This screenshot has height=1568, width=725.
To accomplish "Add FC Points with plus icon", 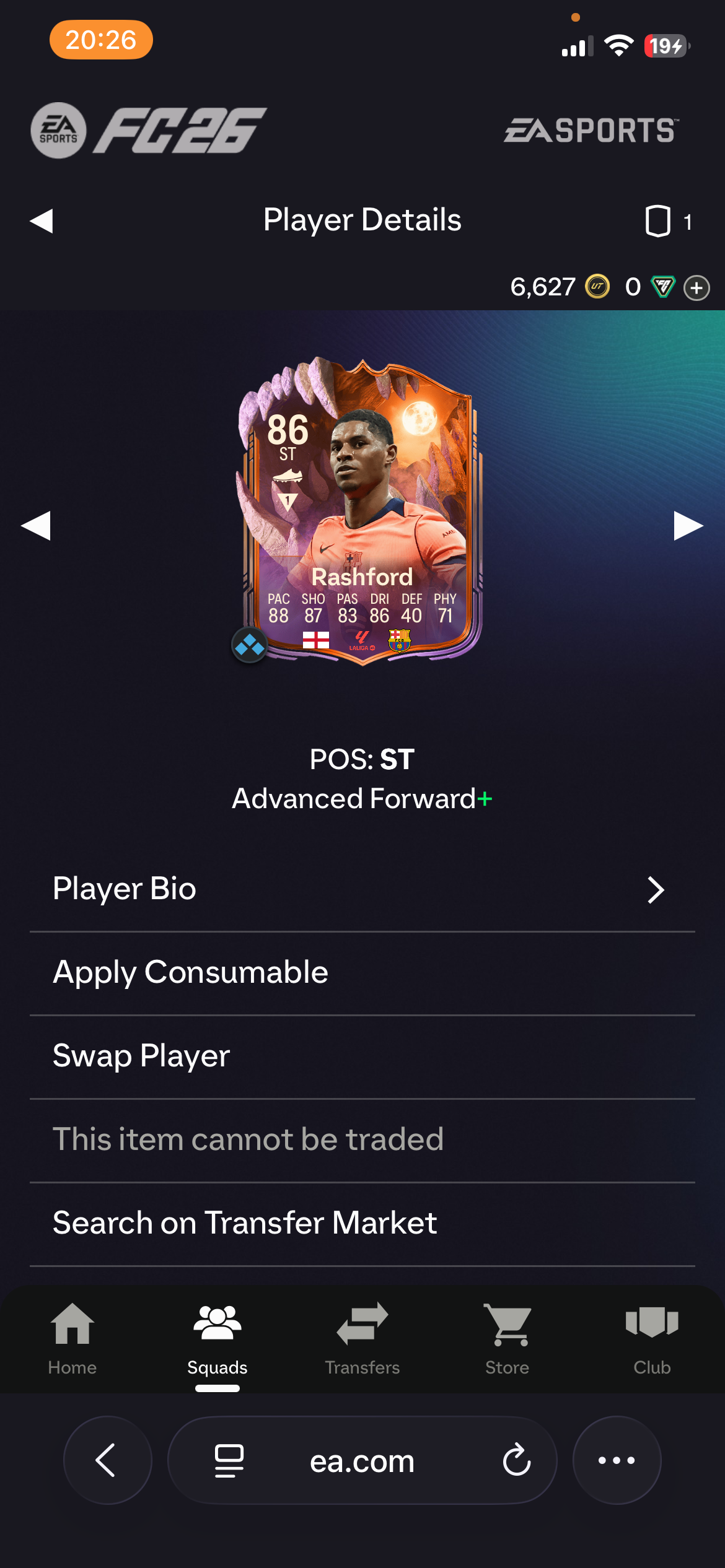I will click(x=696, y=288).
